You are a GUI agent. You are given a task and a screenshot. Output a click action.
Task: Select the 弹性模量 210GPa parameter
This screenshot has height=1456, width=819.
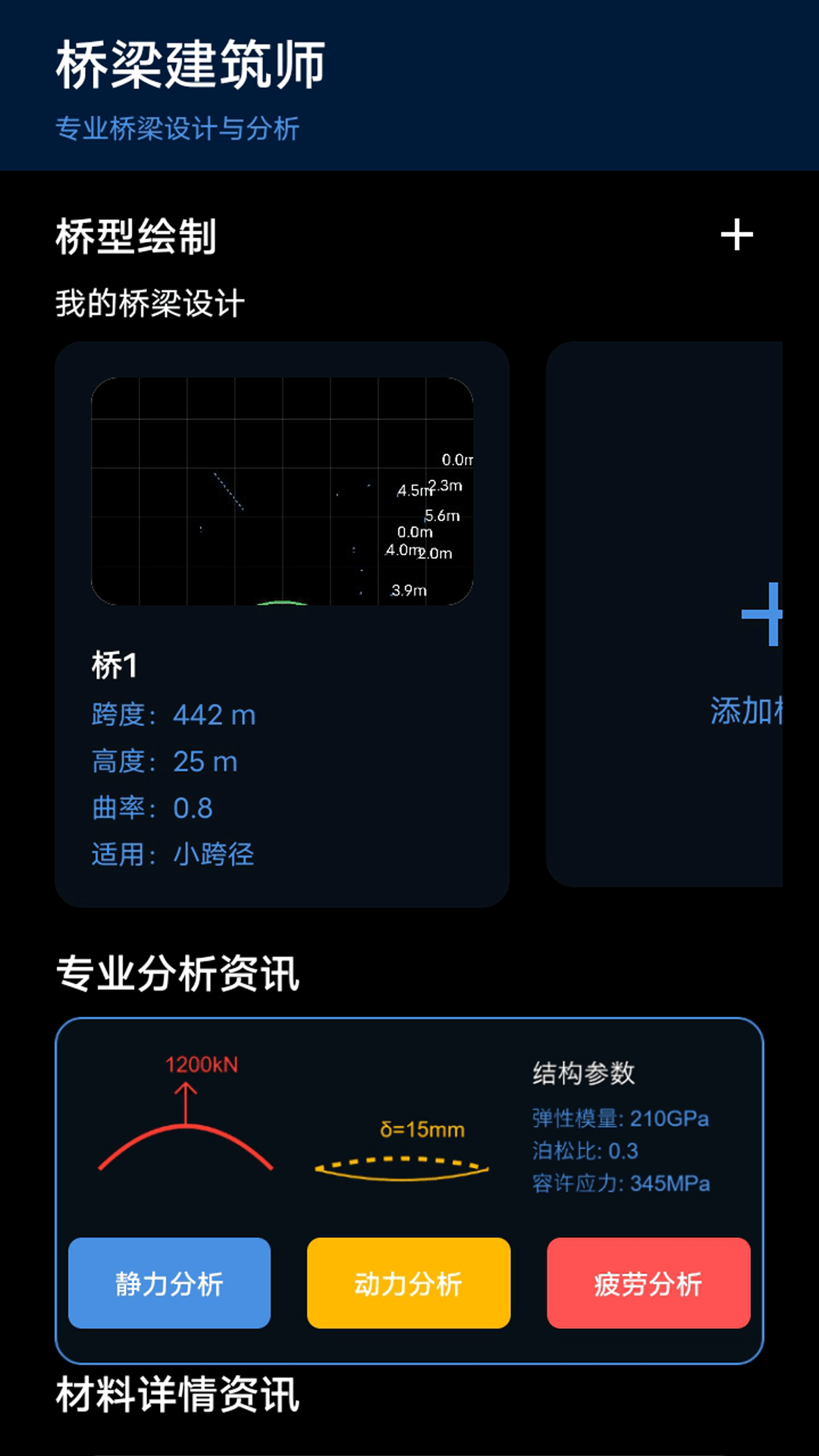620,1118
